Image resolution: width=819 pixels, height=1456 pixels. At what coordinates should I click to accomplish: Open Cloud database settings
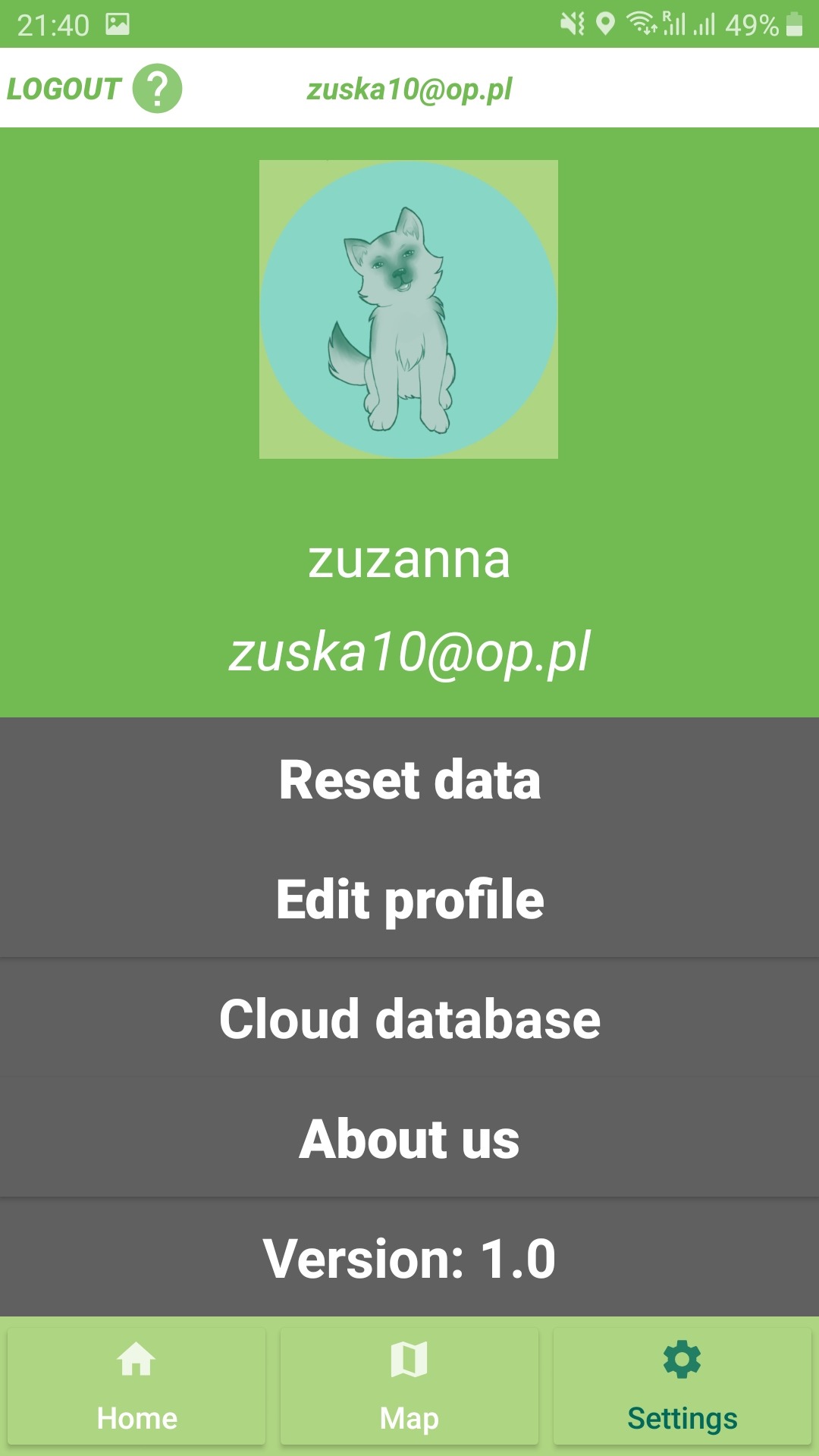click(409, 1018)
